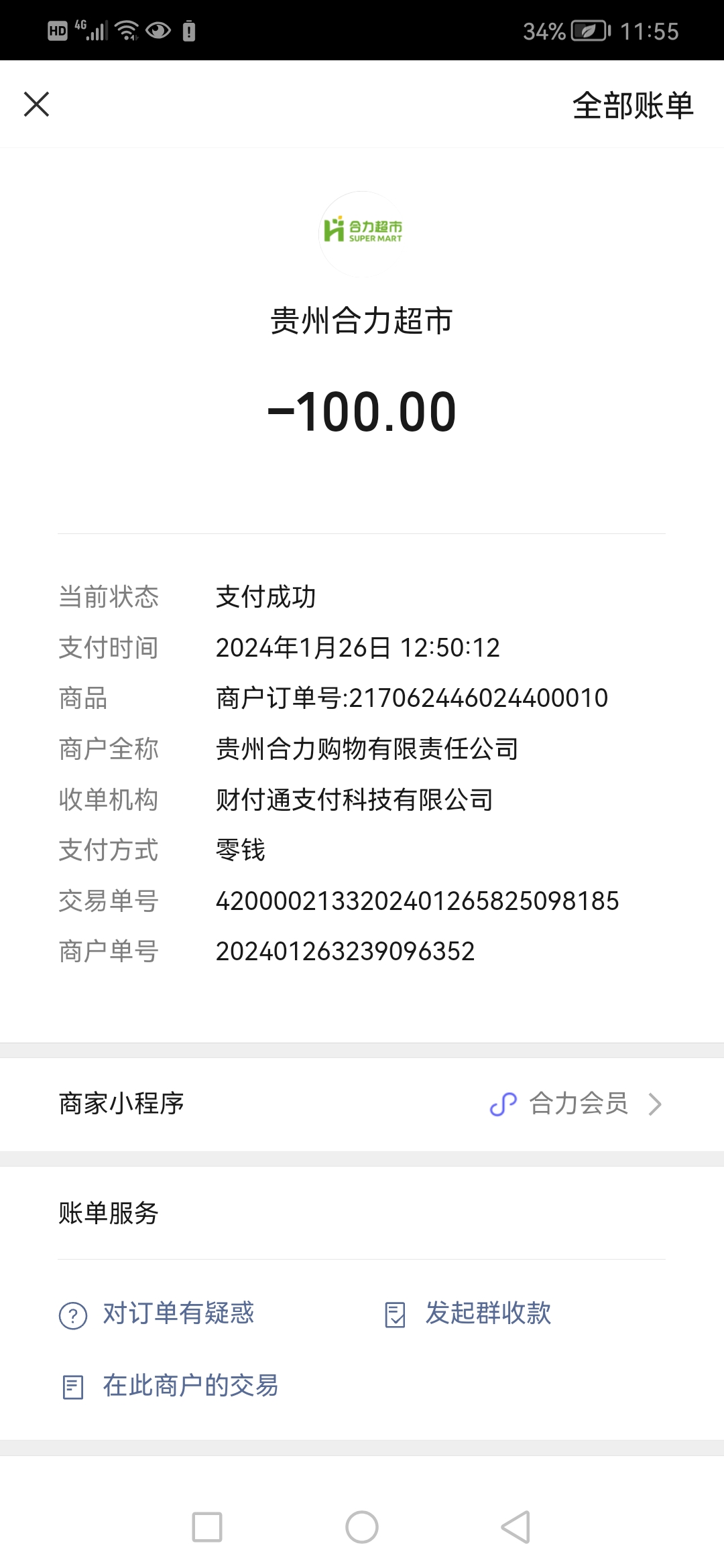The width and height of the screenshot is (724, 1568).
Task: Go back using system back button
Action: (x=516, y=1527)
